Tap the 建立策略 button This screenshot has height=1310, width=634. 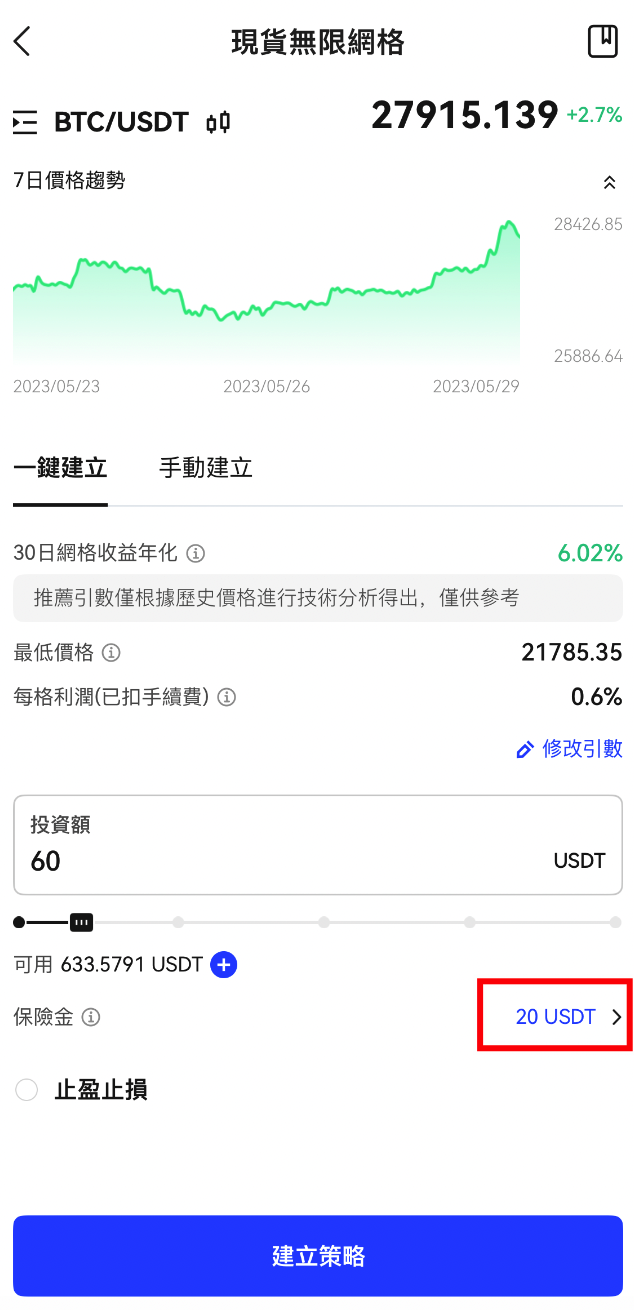click(x=317, y=1256)
